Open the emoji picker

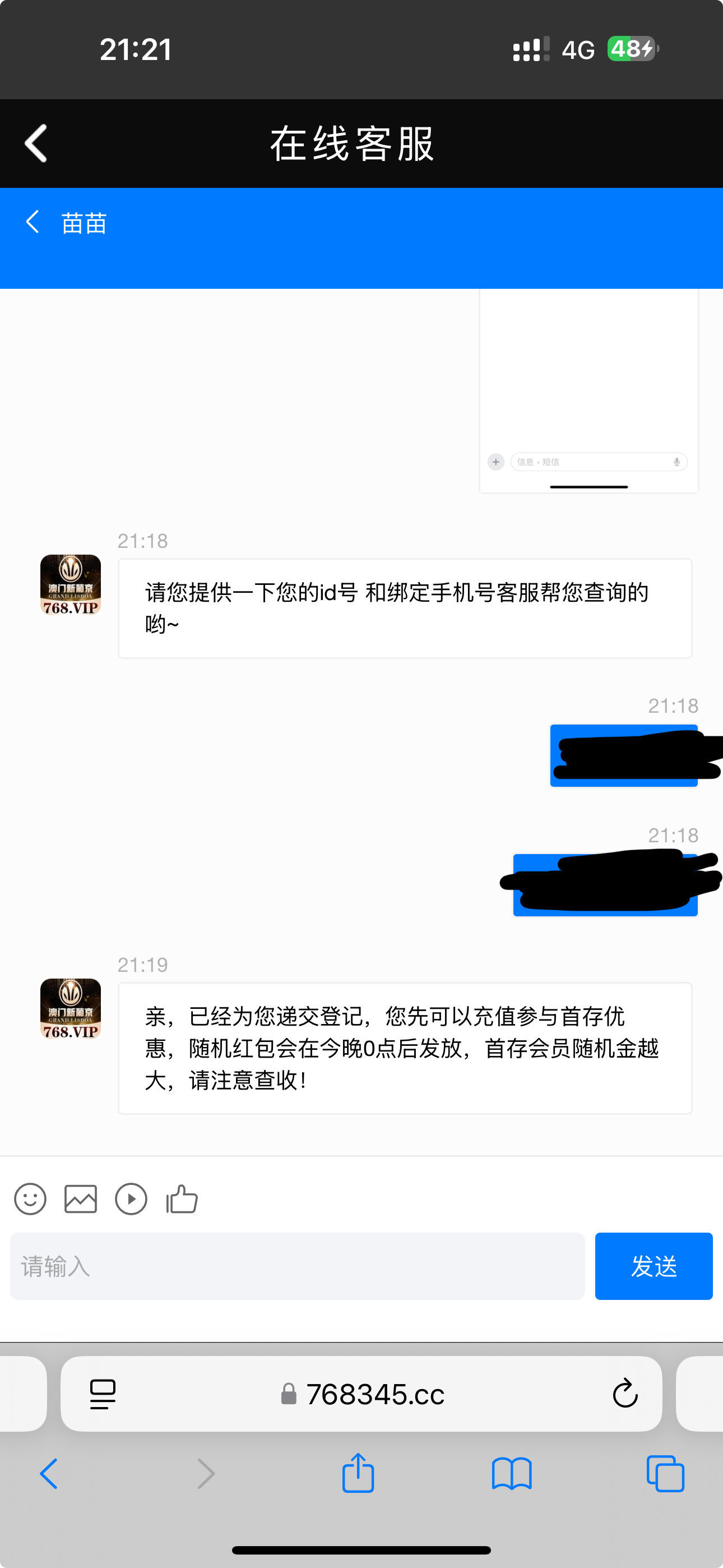pyautogui.click(x=30, y=1199)
